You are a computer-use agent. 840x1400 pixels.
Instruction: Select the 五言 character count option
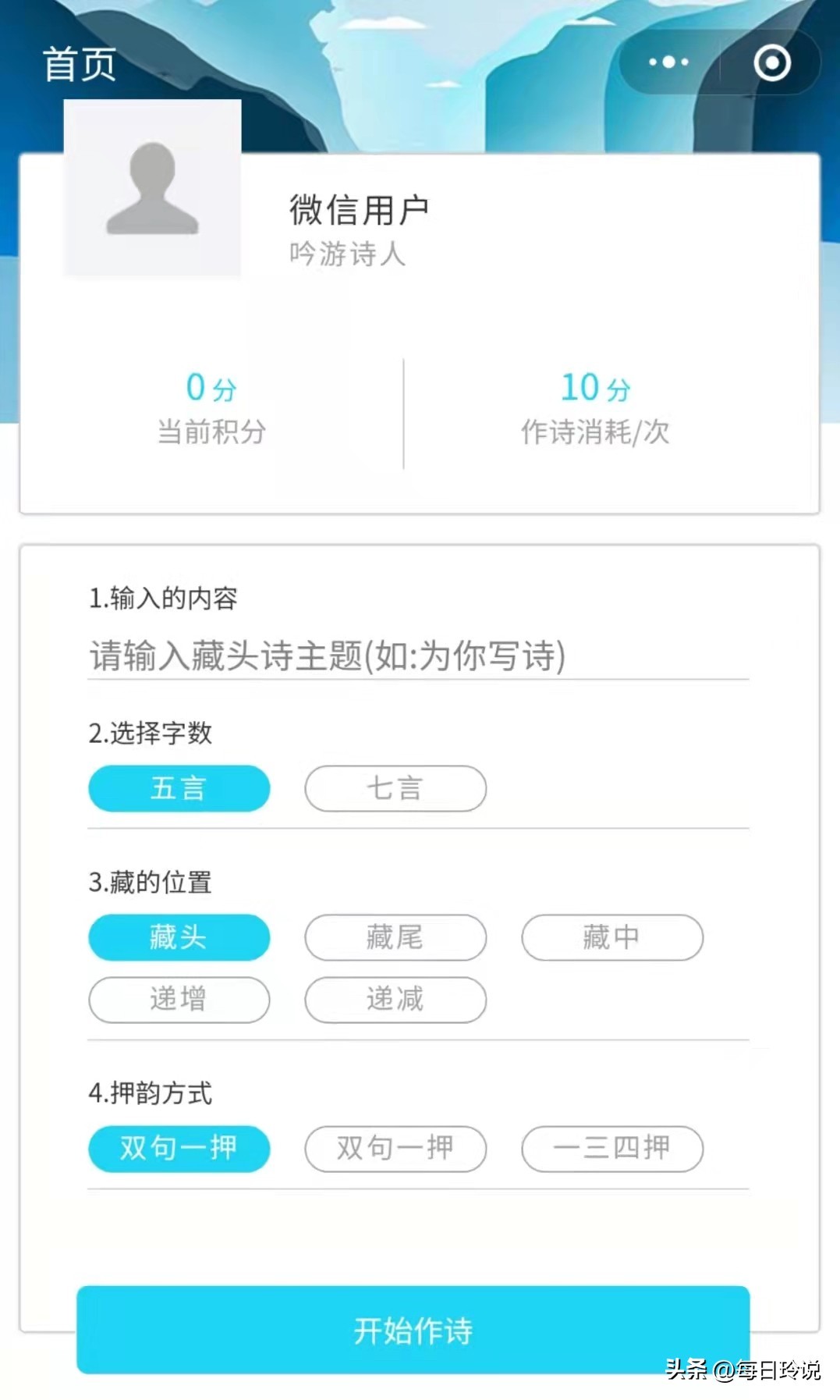pos(179,788)
